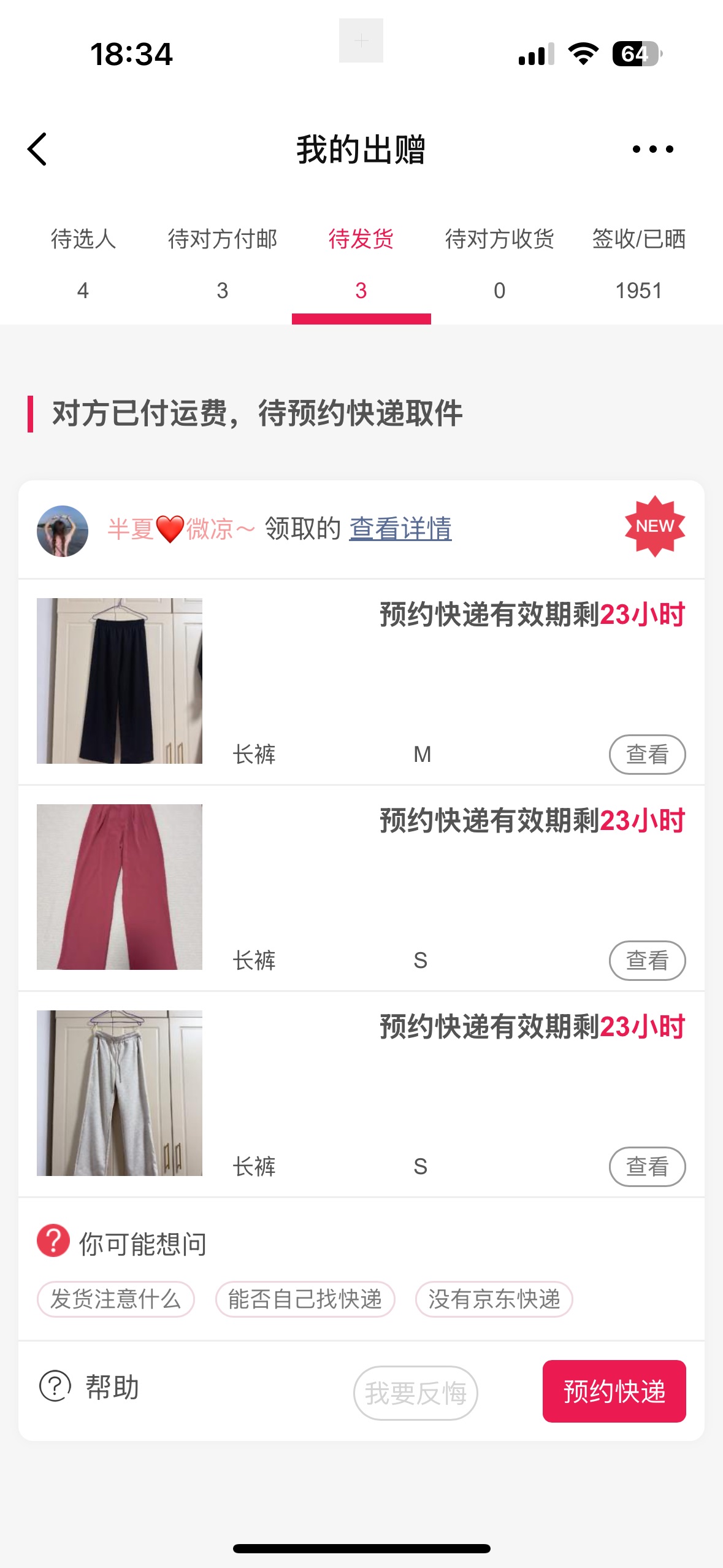Select the 能否自己找快递 question chip
723x1568 pixels.
pos(305,1299)
